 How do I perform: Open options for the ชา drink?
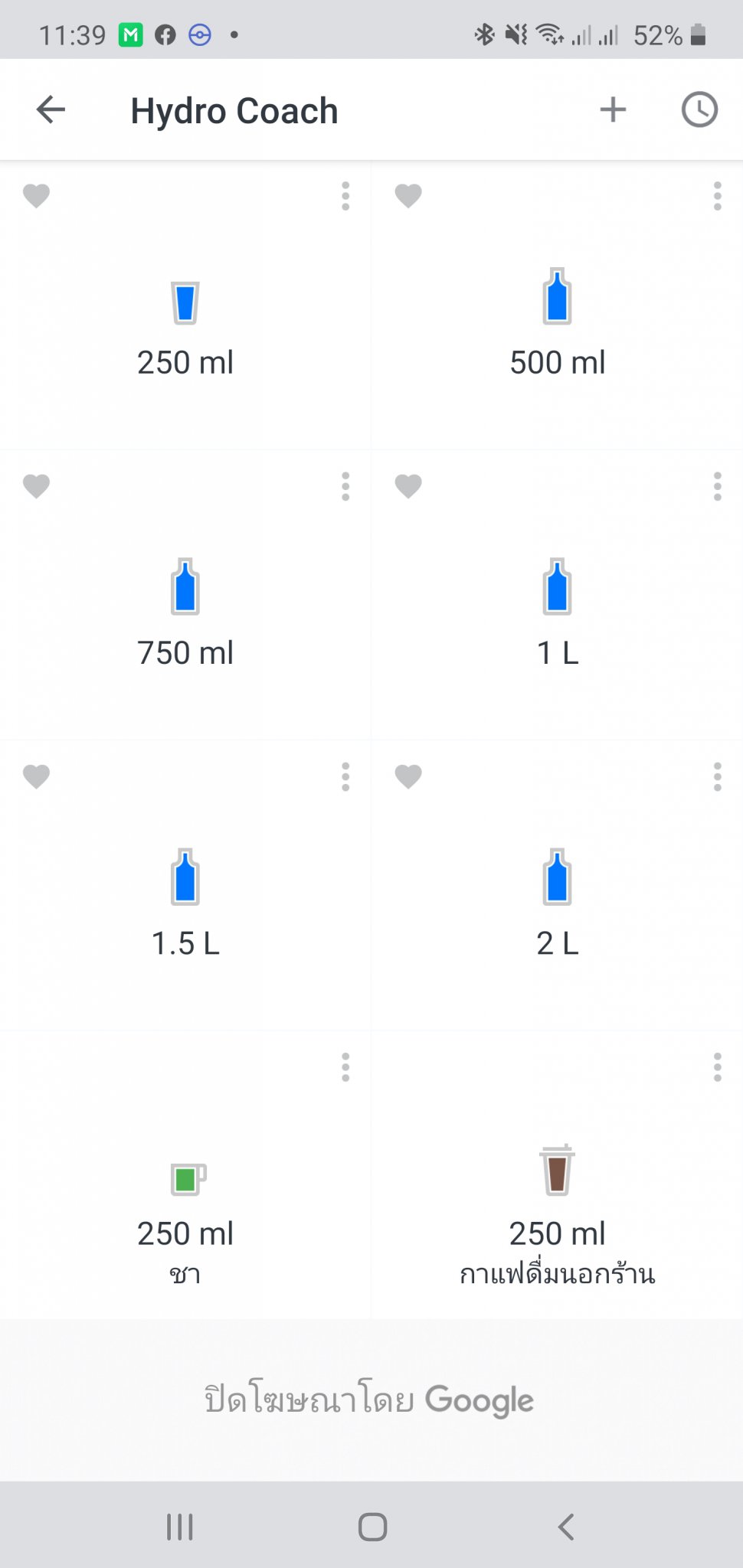(345, 1067)
